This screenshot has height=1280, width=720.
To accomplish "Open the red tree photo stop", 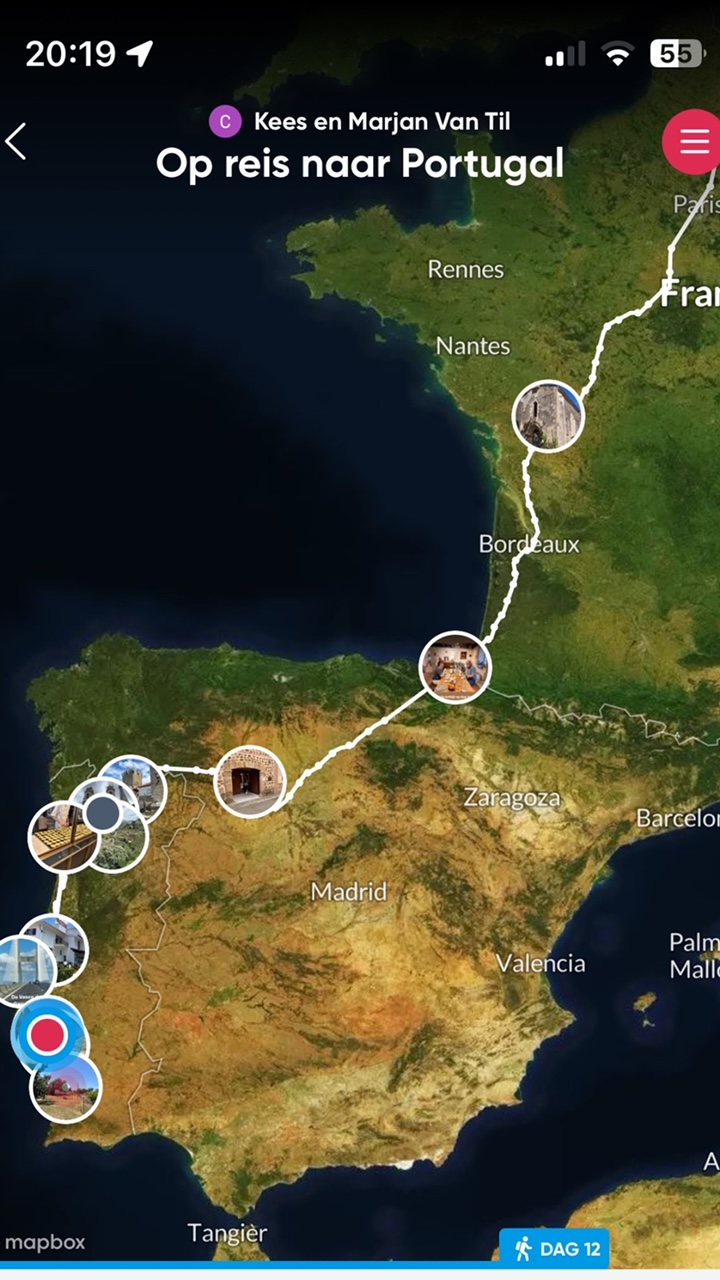I will pos(68,1095).
